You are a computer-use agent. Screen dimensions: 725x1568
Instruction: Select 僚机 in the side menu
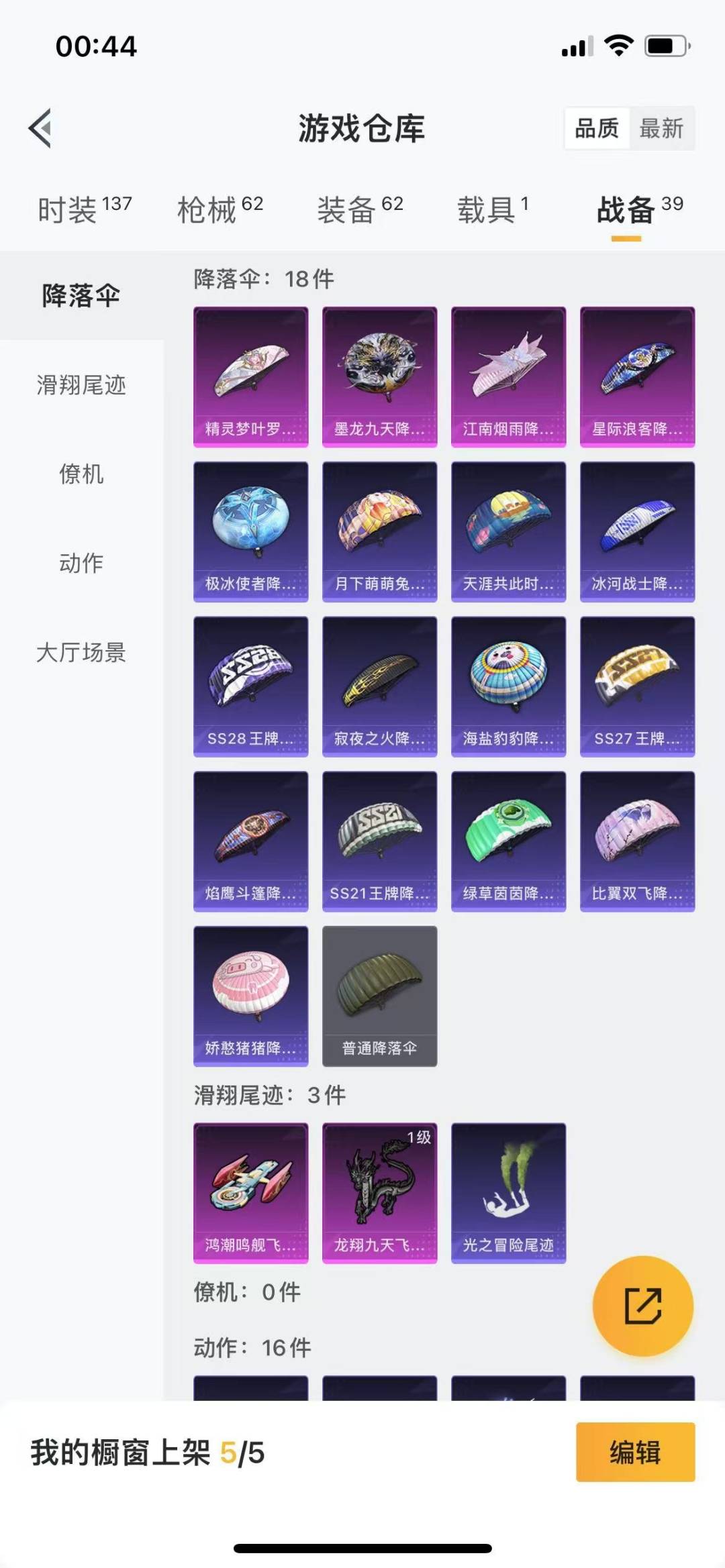pos(81,474)
